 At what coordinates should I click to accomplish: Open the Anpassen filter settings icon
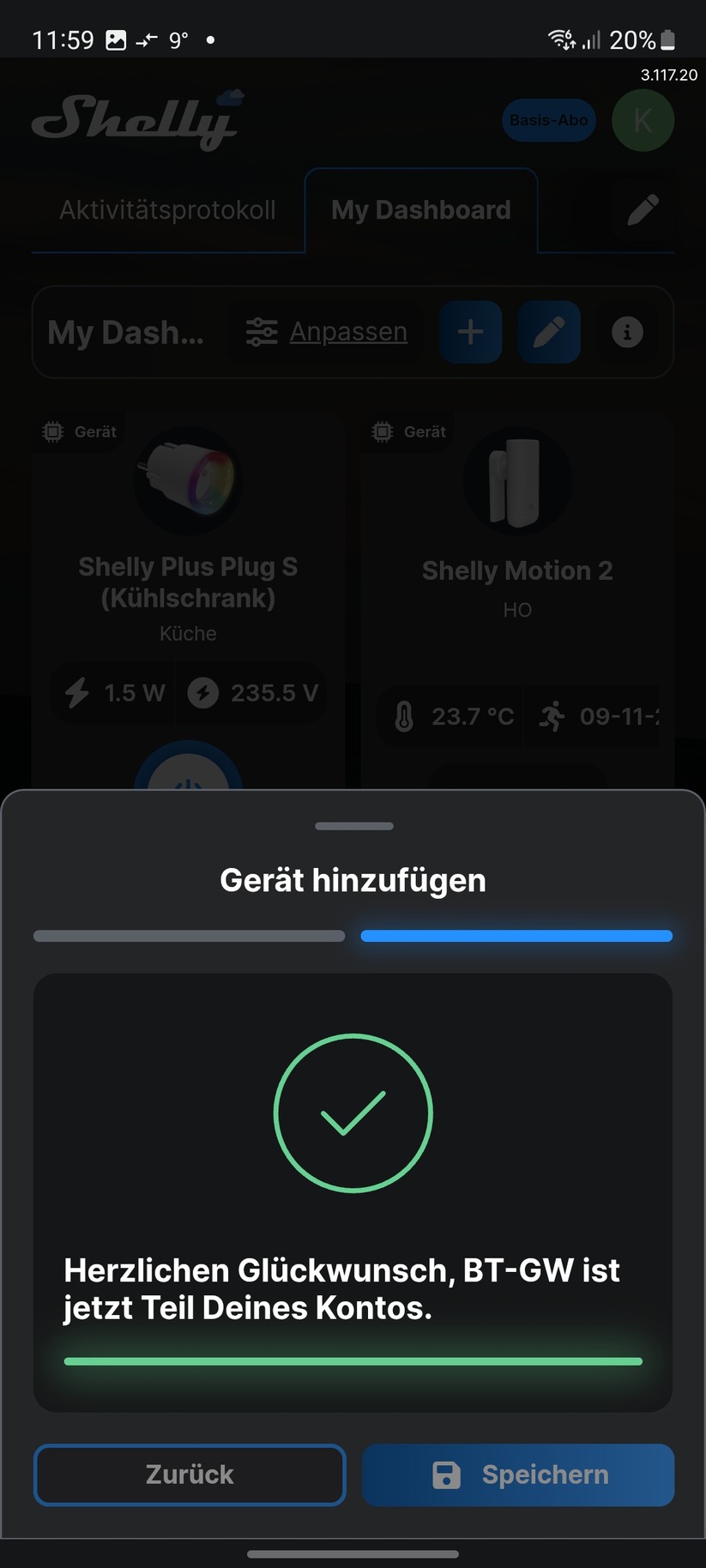point(262,332)
